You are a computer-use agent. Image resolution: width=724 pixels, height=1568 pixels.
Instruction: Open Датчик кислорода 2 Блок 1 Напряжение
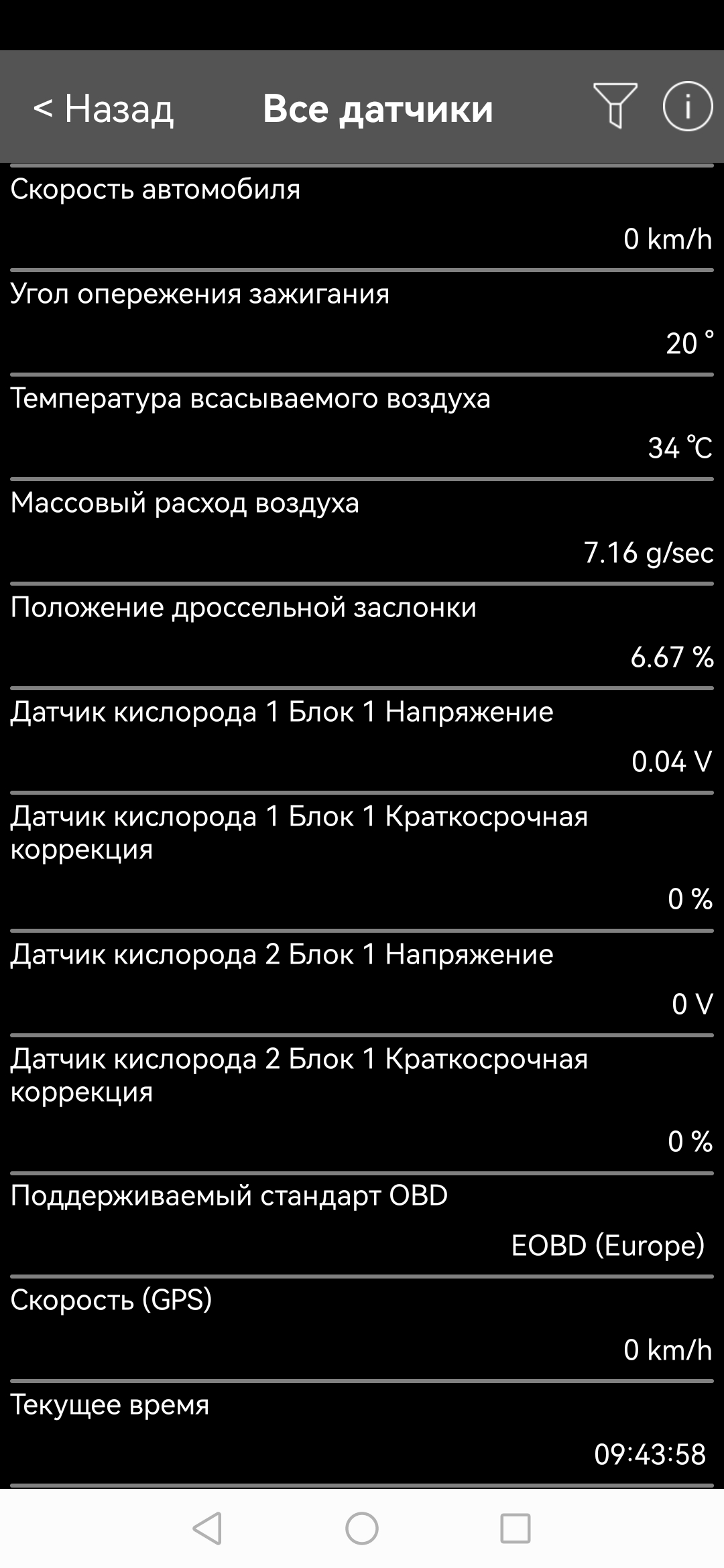coord(362,980)
